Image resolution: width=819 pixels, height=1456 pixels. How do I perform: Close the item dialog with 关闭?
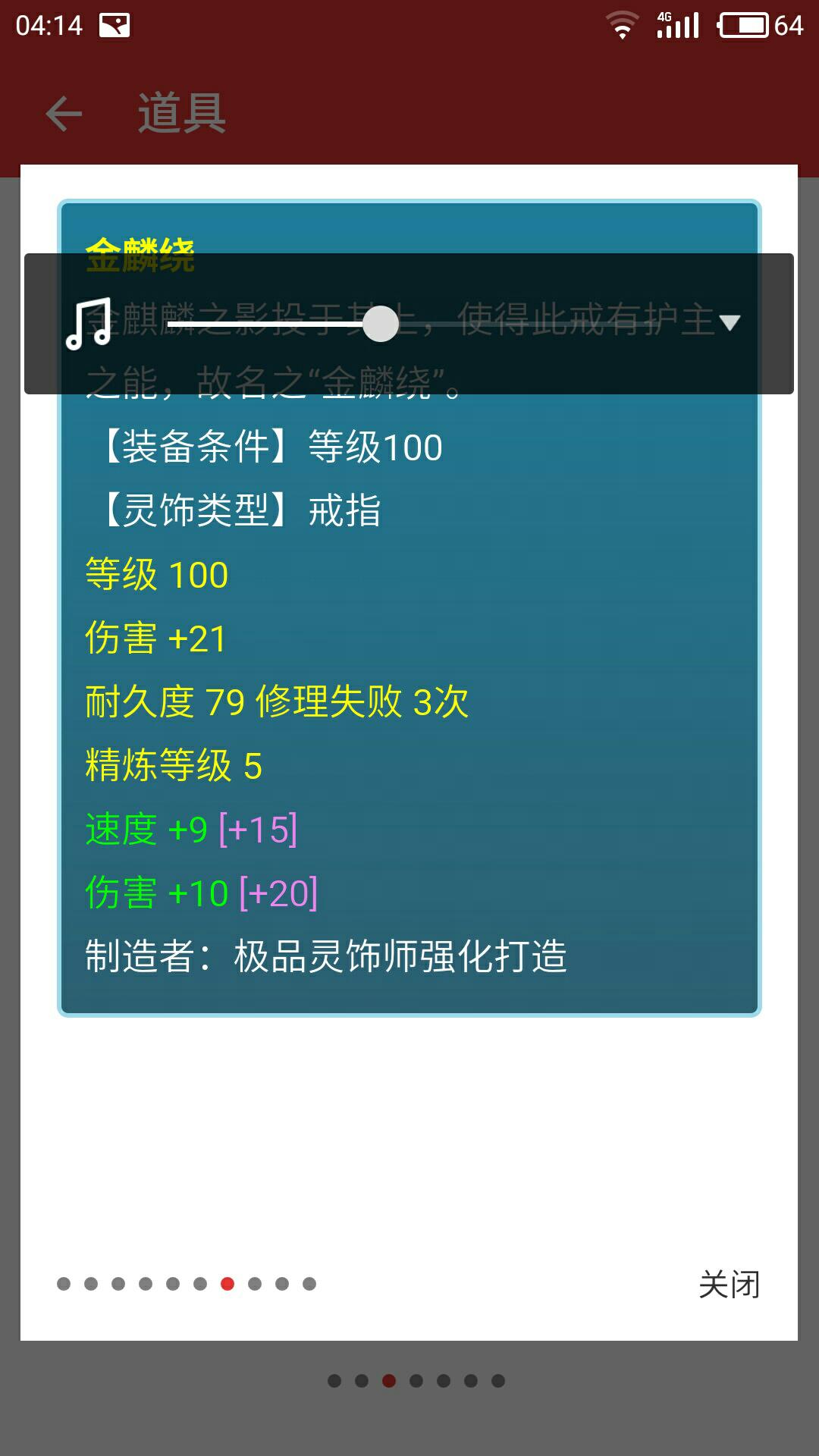click(729, 1285)
